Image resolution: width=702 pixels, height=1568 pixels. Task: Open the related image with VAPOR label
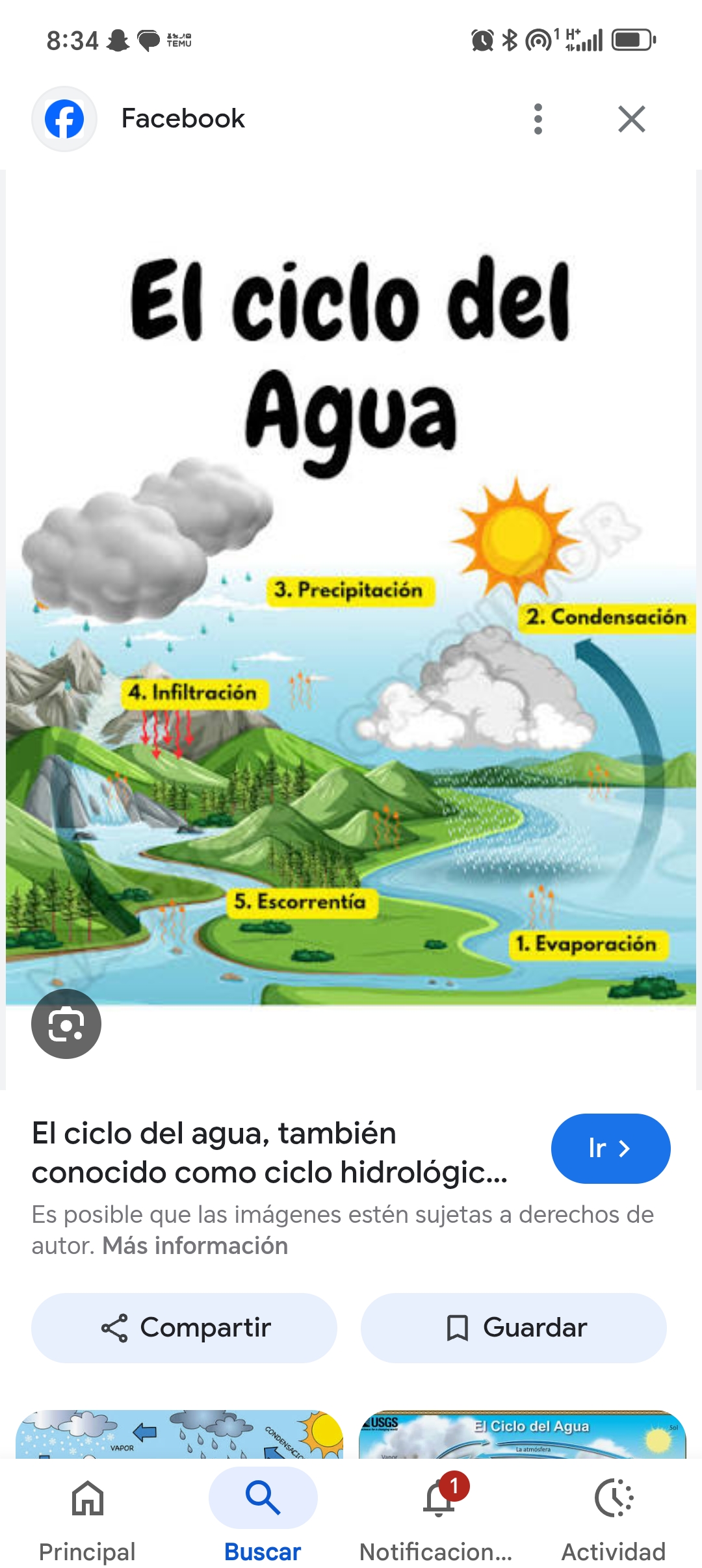pyautogui.click(x=179, y=1433)
